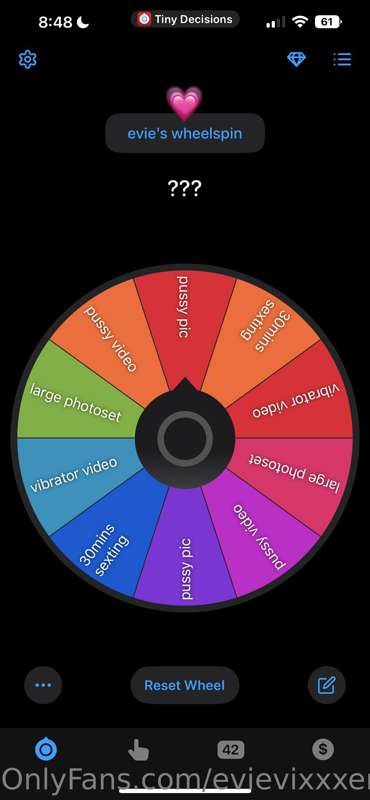This screenshot has height=800, width=370.
Task: Switch to the coin flip tab
Action: click(323, 749)
